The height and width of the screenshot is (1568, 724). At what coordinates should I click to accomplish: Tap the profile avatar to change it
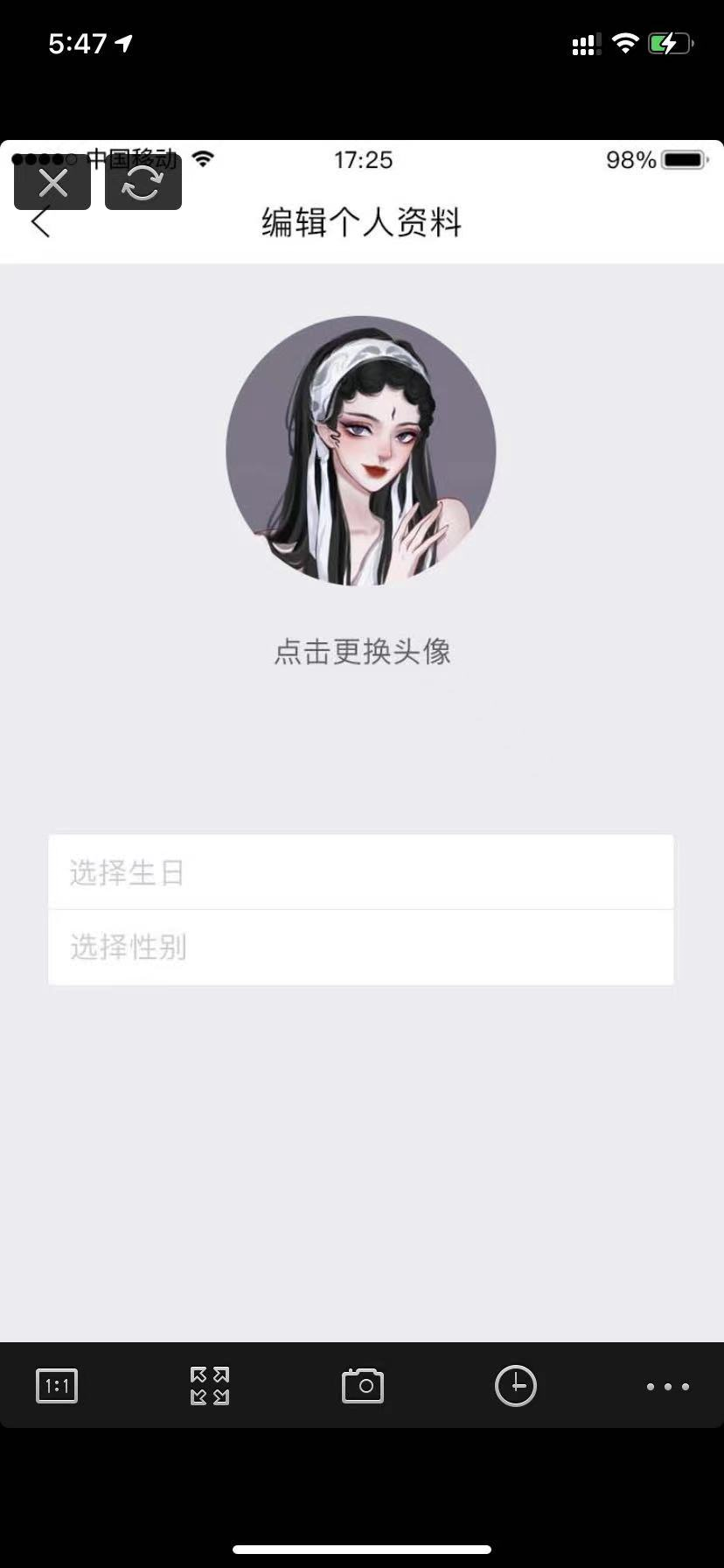click(x=361, y=451)
